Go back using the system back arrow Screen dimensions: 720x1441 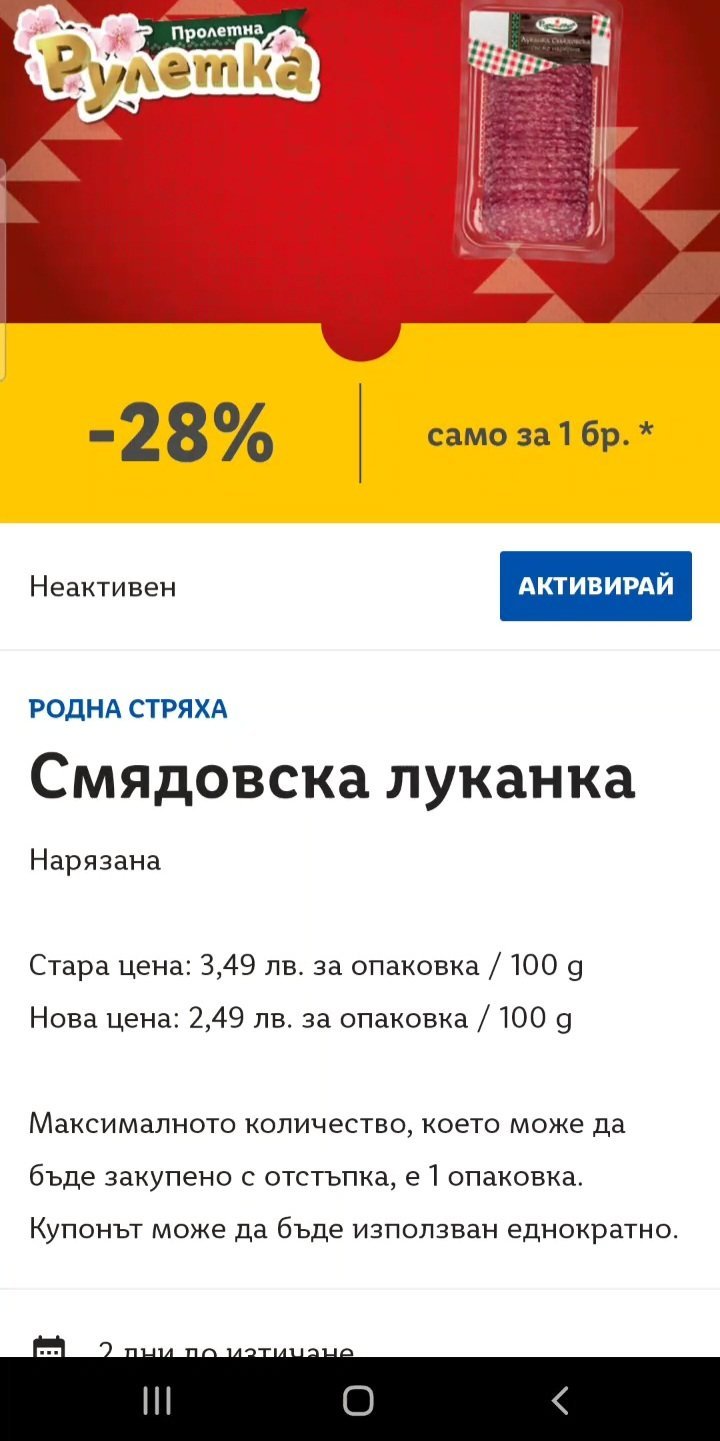(560, 1400)
